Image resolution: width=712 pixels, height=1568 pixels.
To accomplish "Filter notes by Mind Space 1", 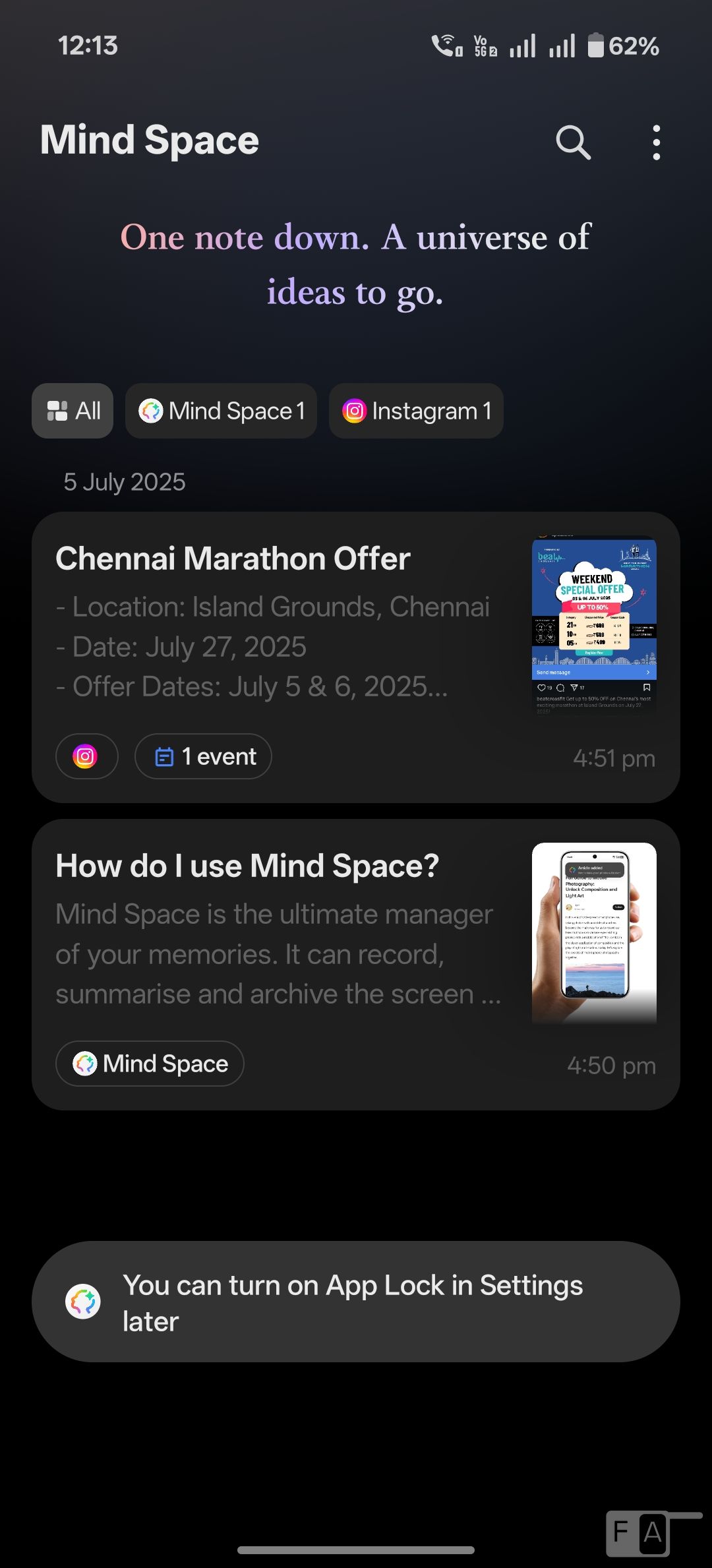I will (x=221, y=411).
